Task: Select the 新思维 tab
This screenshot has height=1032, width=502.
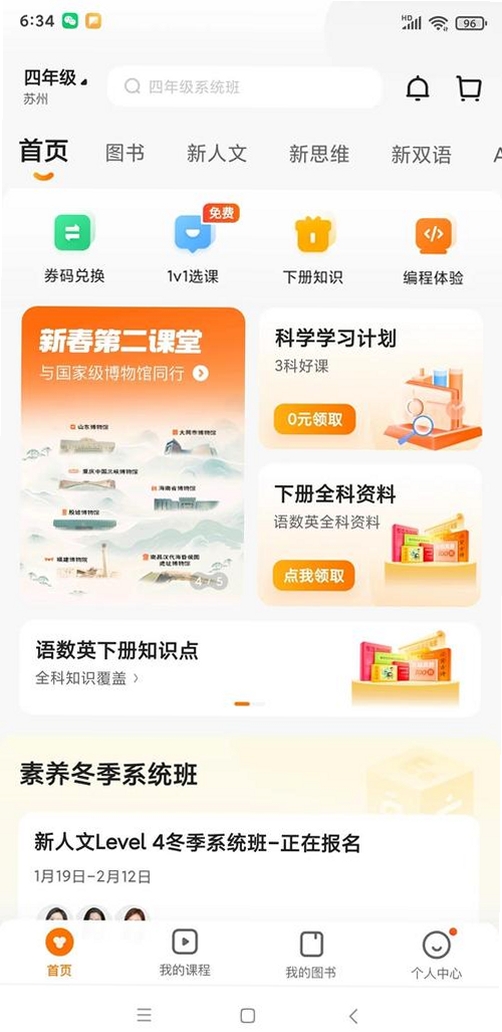Action: tap(319, 154)
